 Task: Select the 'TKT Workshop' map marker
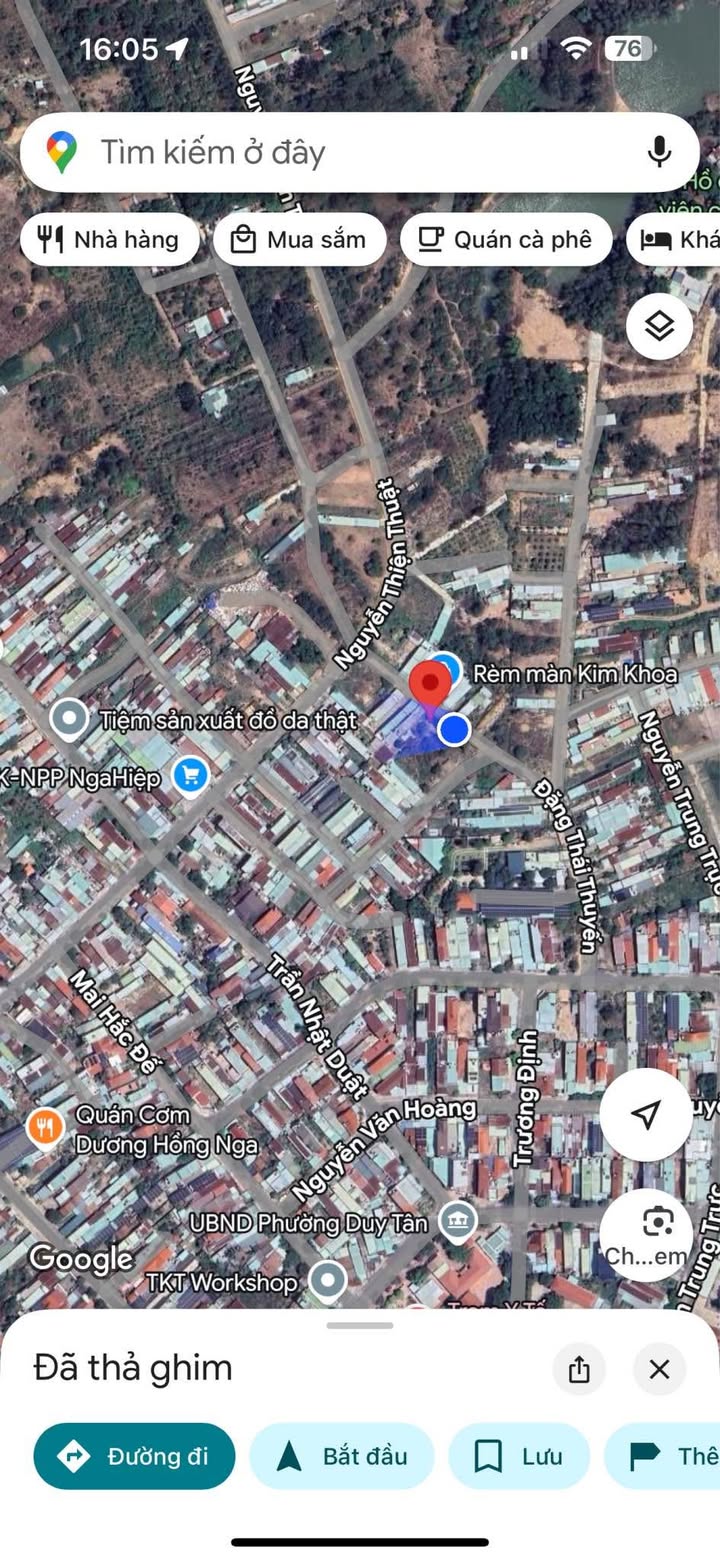tap(327, 1280)
